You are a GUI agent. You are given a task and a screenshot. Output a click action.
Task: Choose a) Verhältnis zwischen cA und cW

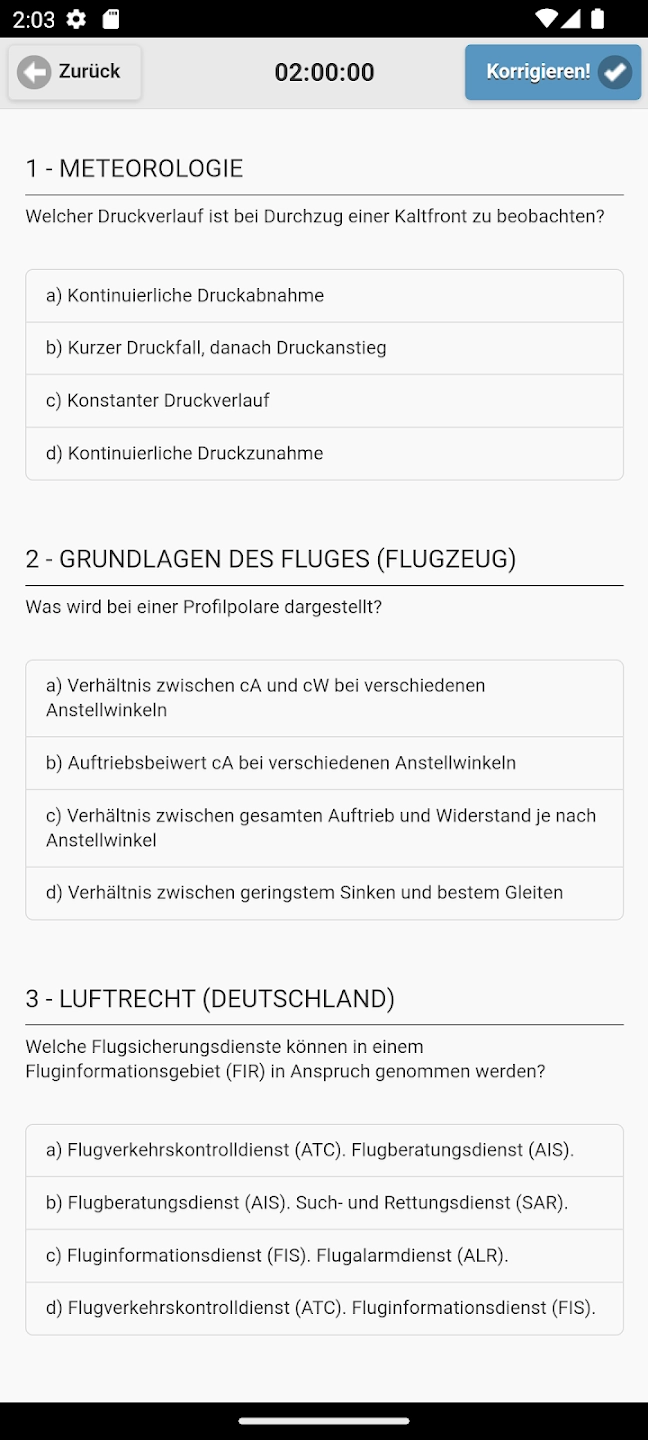click(324, 698)
